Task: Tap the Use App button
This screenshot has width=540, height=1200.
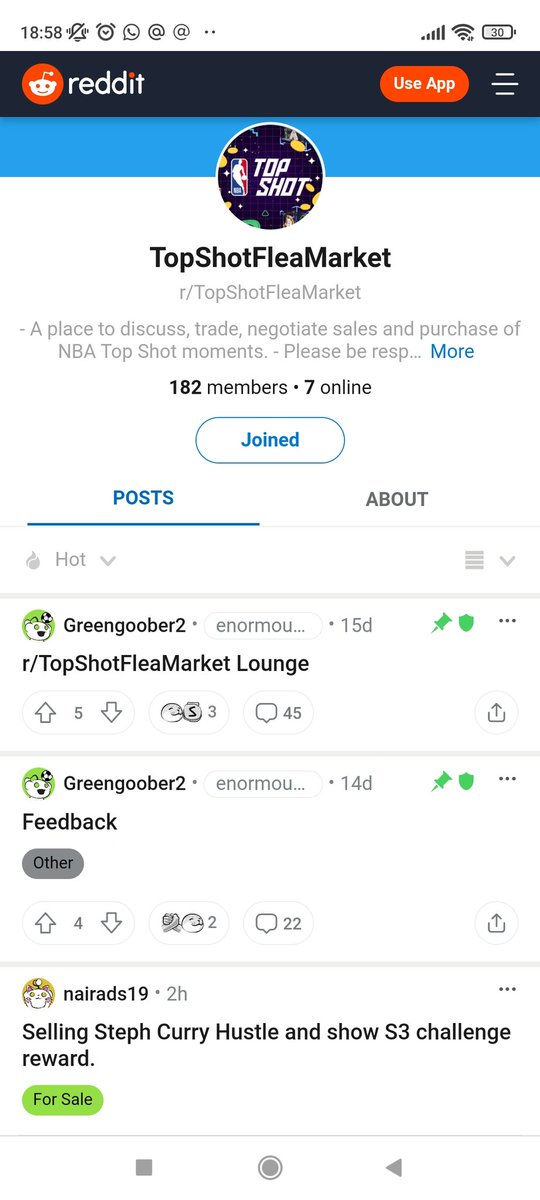Action: [x=424, y=83]
